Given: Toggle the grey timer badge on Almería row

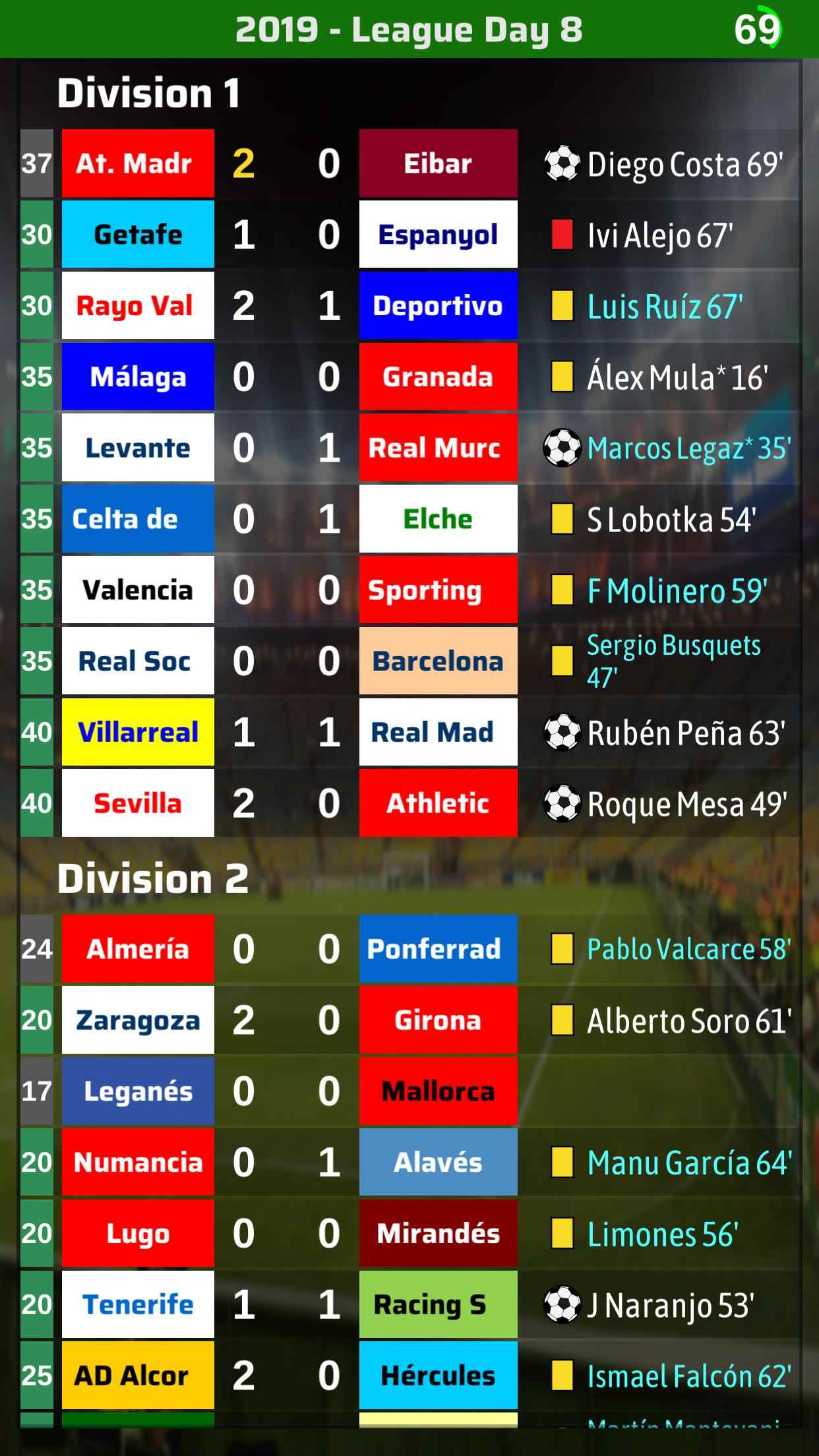Looking at the screenshot, I should pyautogui.click(x=36, y=950).
